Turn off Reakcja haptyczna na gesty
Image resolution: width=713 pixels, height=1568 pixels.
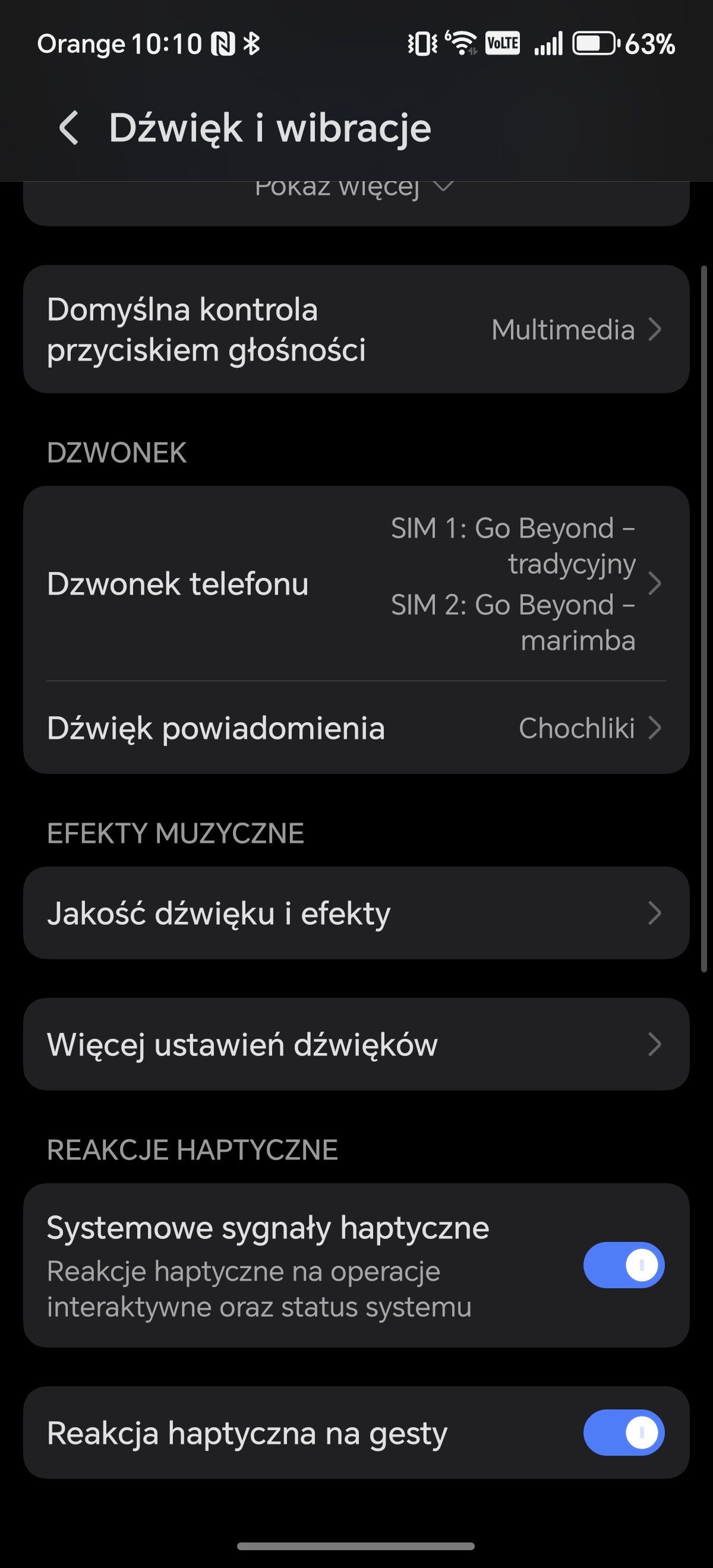pos(623,1433)
